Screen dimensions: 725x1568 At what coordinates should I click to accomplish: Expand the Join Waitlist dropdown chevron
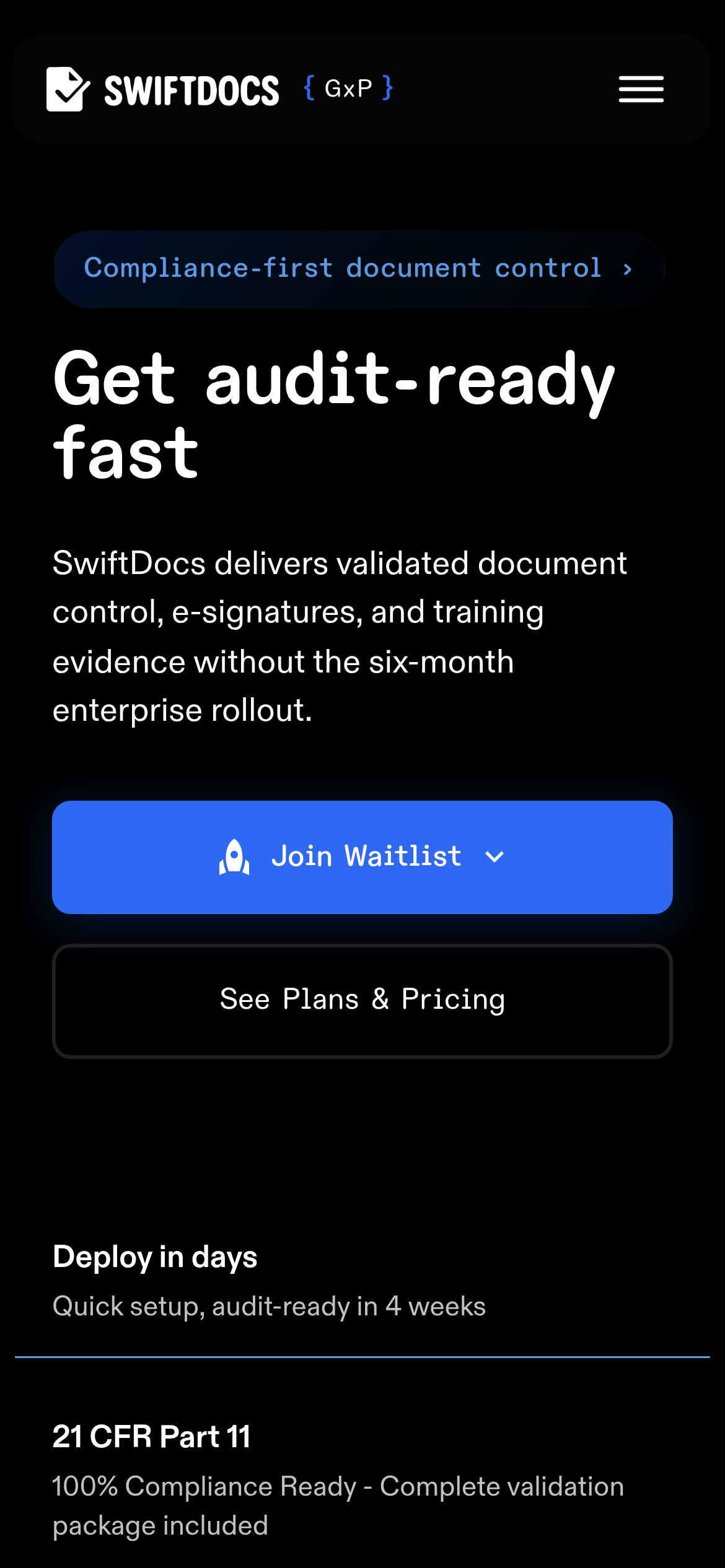pyautogui.click(x=494, y=858)
